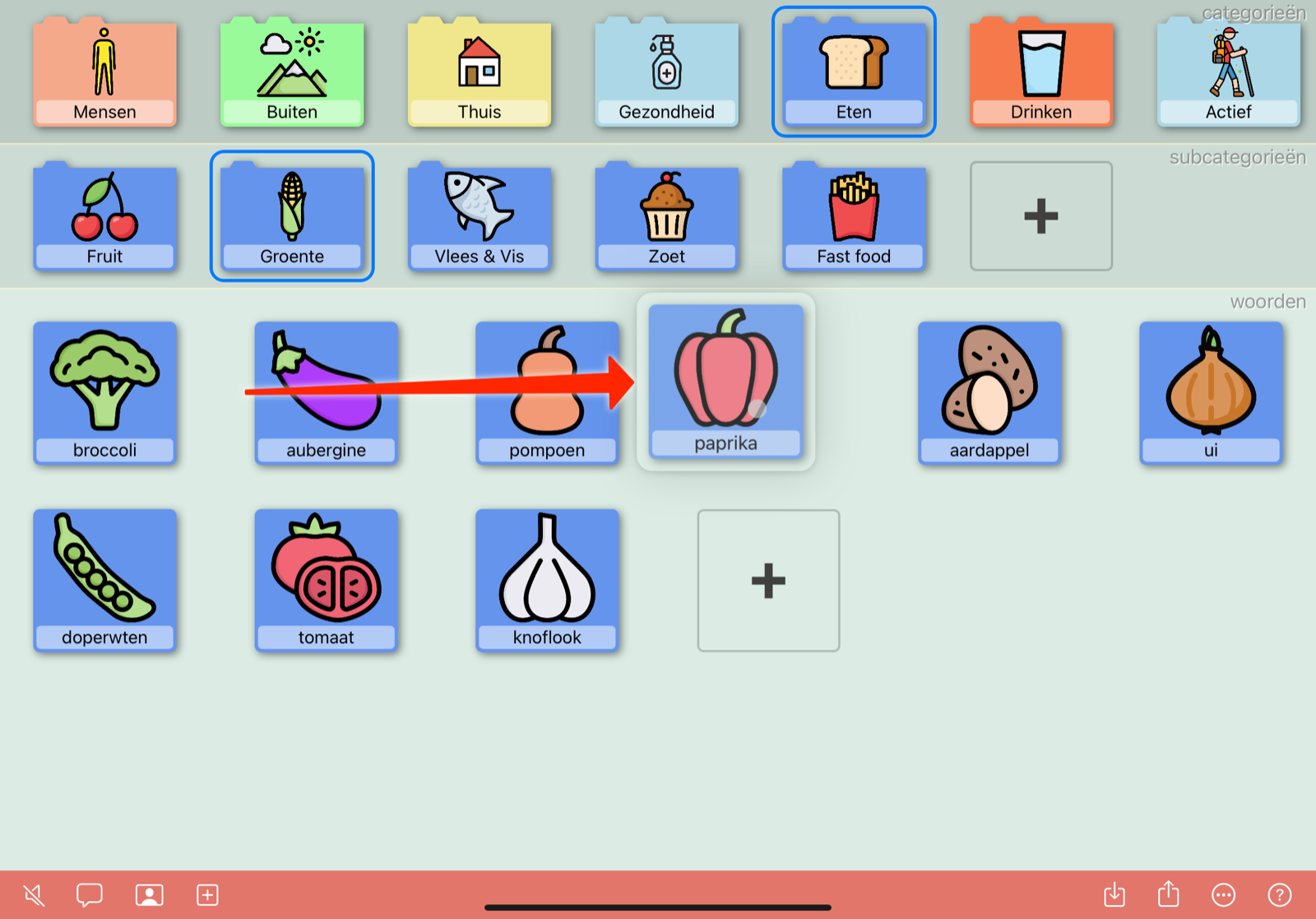This screenshot has height=919, width=1316.
Task: Open the Fruit subcategory
Action: pyautogui.click(x=104, y=218)
